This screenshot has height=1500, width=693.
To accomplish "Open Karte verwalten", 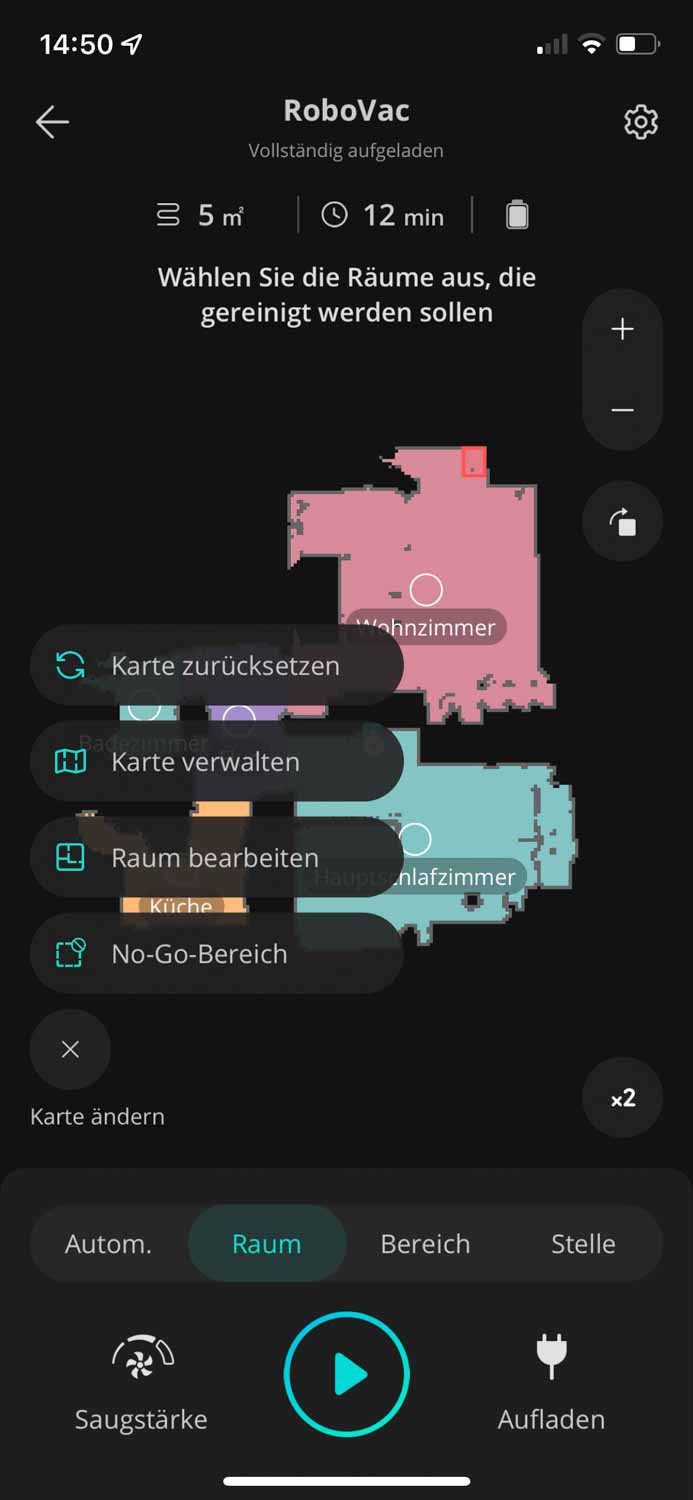I will point(217,762).
